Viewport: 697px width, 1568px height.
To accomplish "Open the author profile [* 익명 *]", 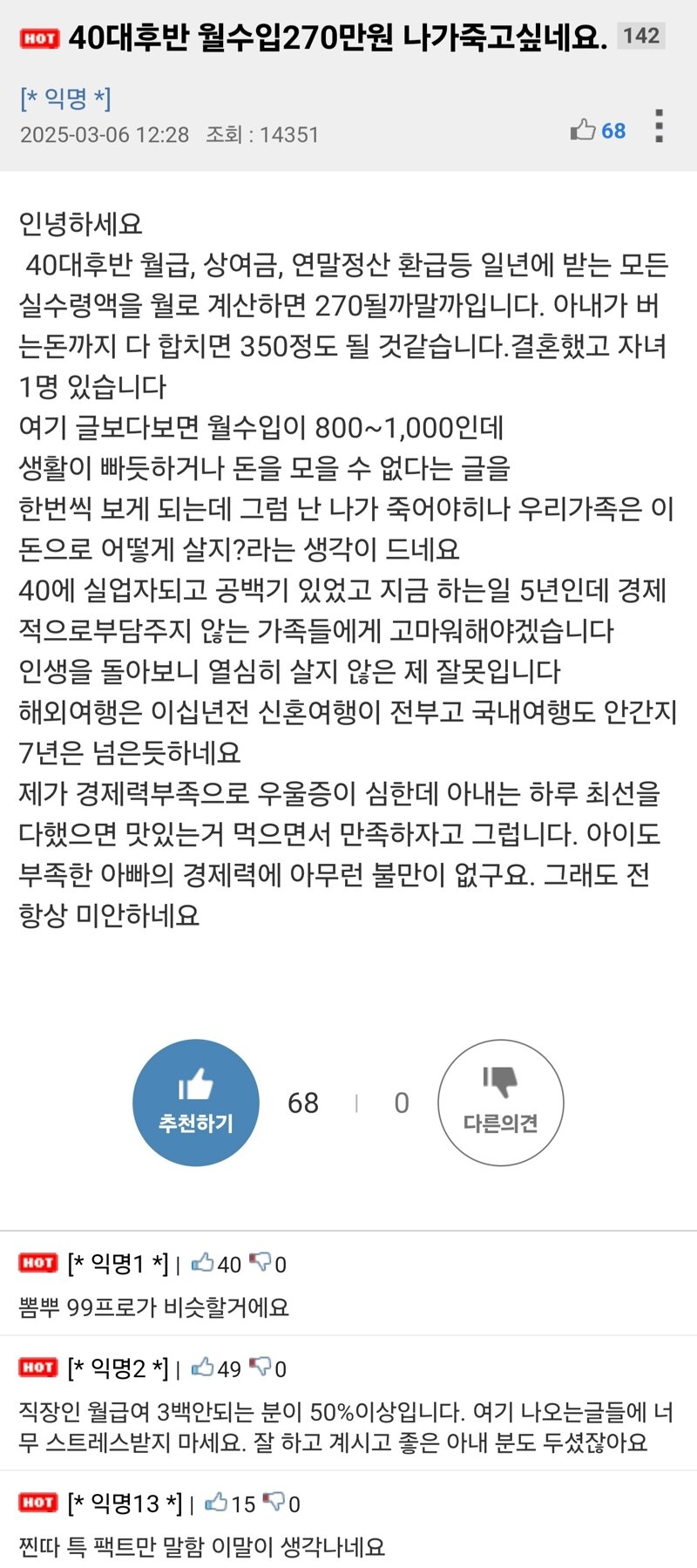I will pos(65,98).
